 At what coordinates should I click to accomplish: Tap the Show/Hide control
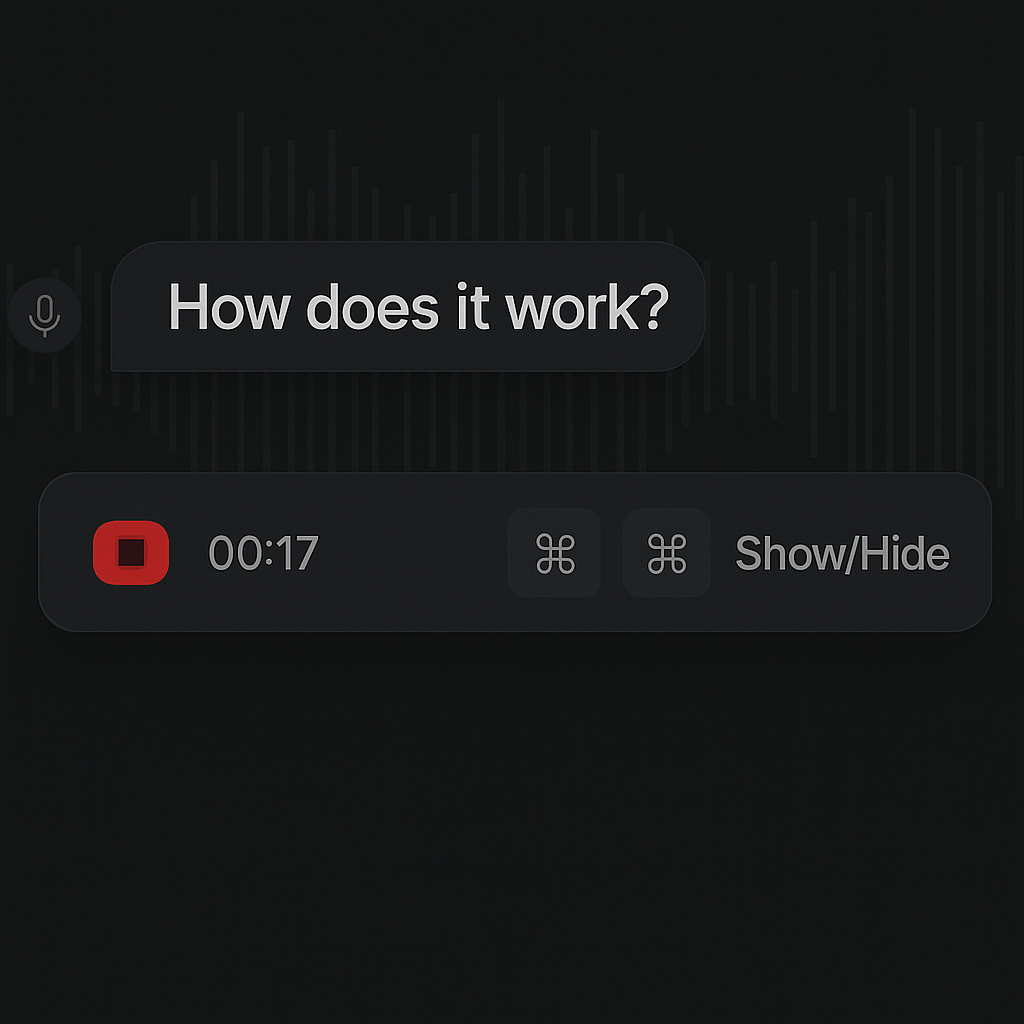coord(841,553)
